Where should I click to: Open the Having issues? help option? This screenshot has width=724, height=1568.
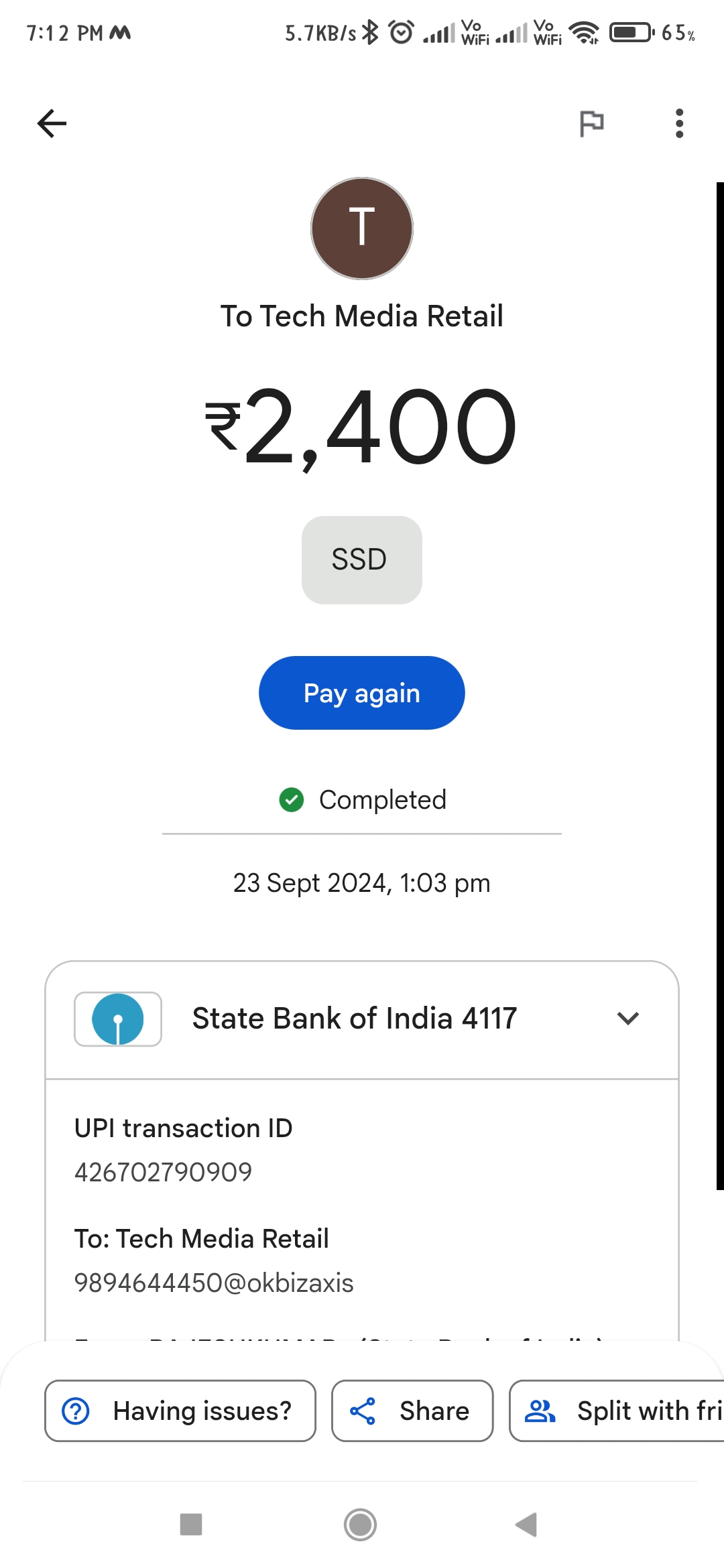tap(180, 1411)
